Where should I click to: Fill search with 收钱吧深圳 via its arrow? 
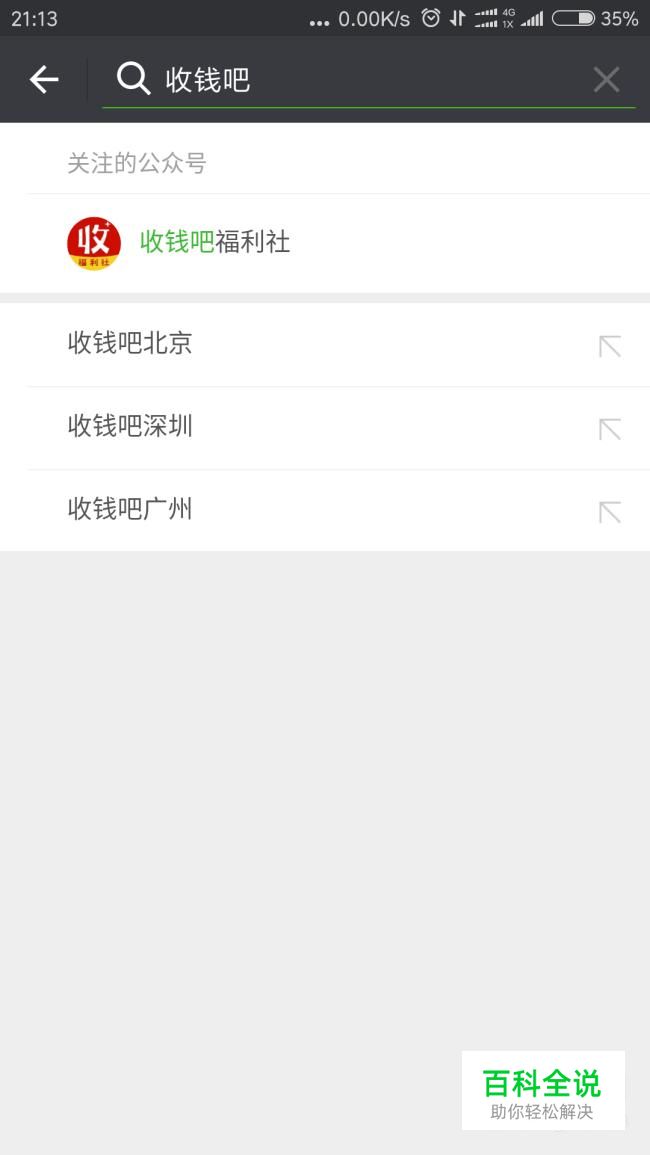609,429
